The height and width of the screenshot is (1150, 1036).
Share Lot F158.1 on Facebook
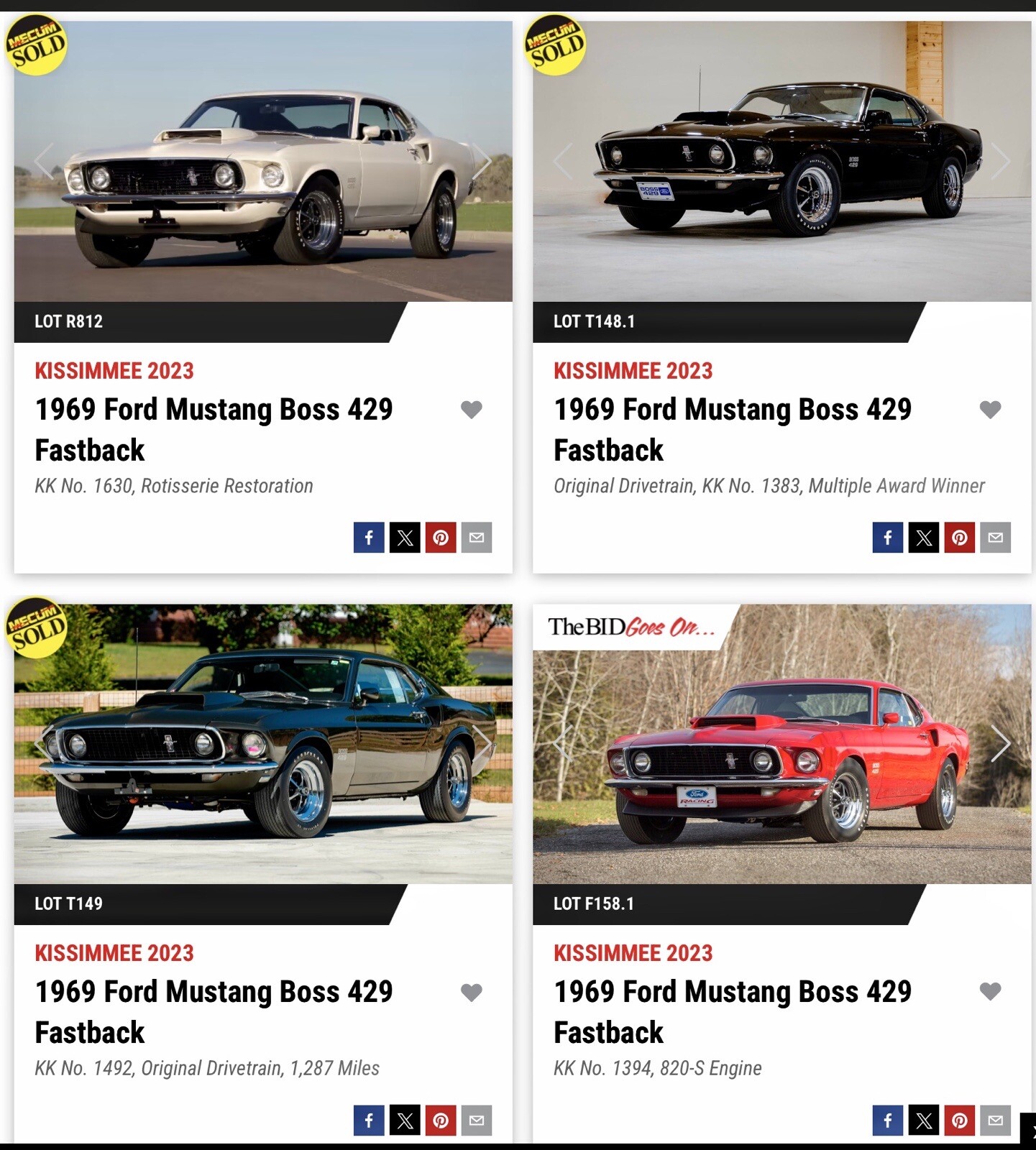click(x=888, y=1121)
